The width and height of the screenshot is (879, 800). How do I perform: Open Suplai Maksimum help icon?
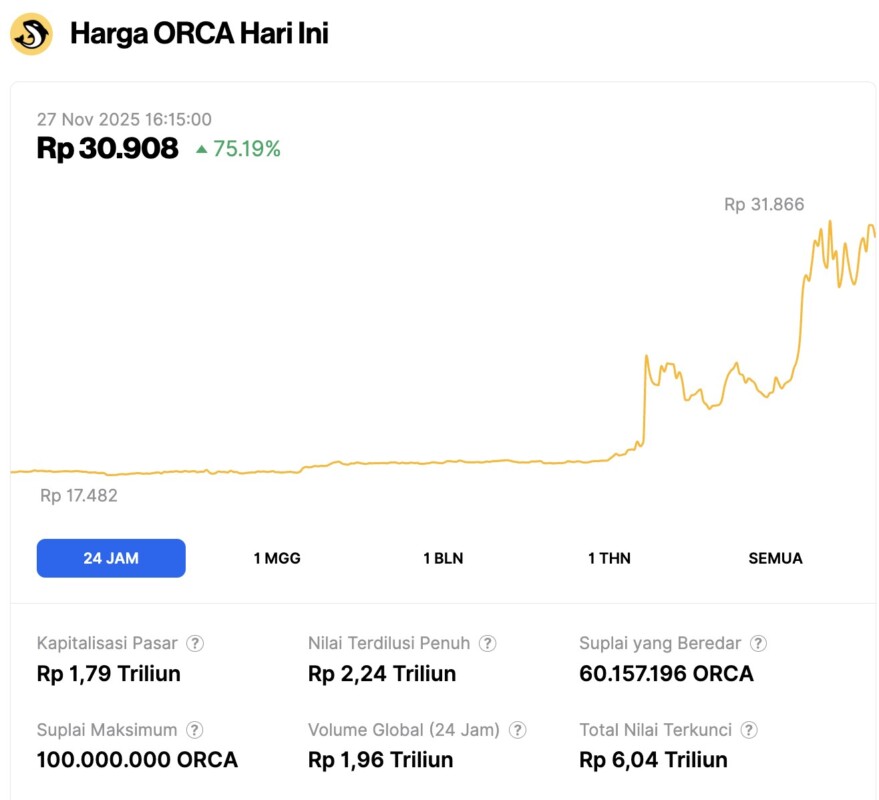pyautogui.click(x=196, y=730)
